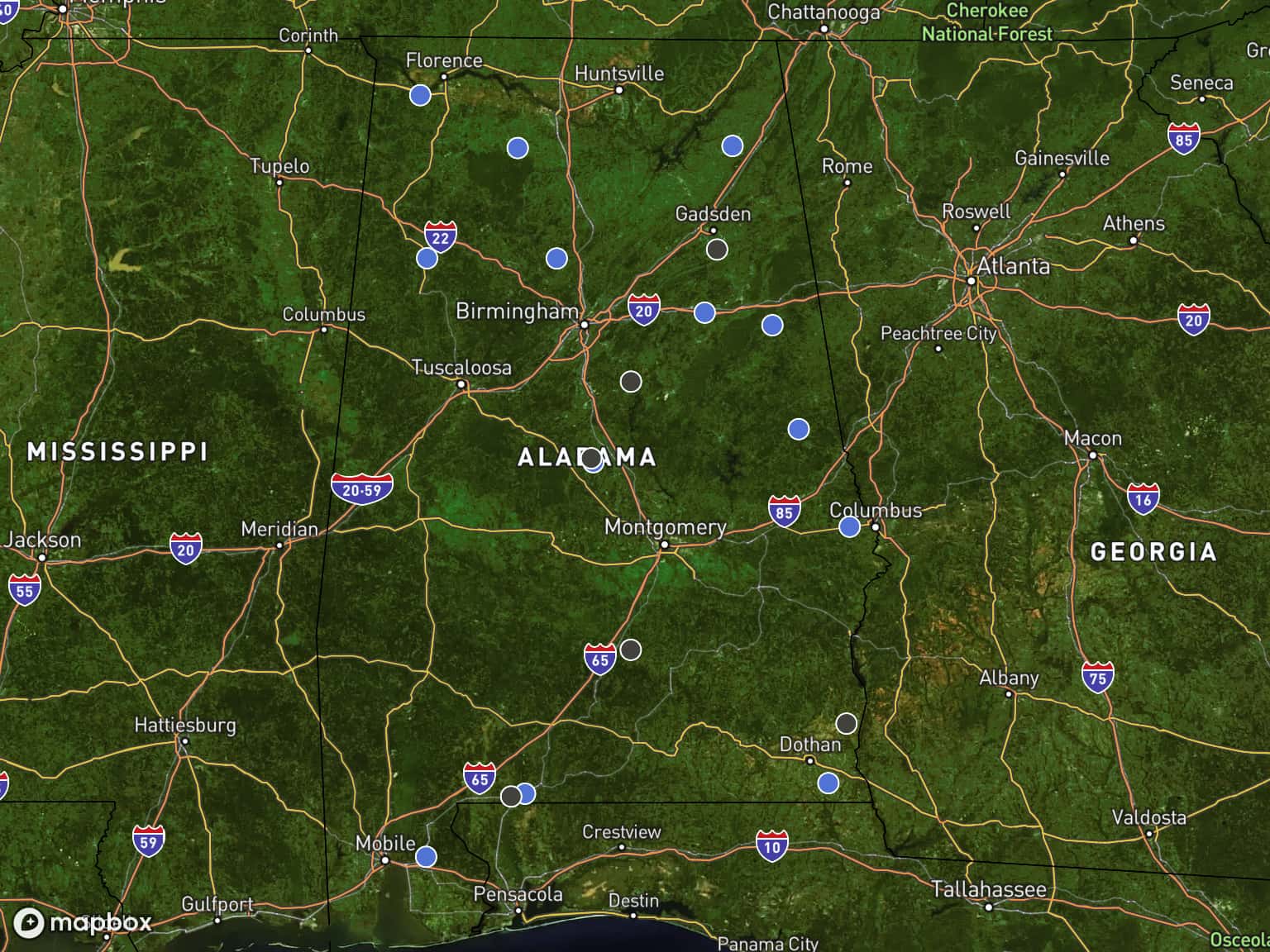1270x952 pixels.
Task: Tap the blue marker by the I-22 shield
Action: click(x=427, y=259)
